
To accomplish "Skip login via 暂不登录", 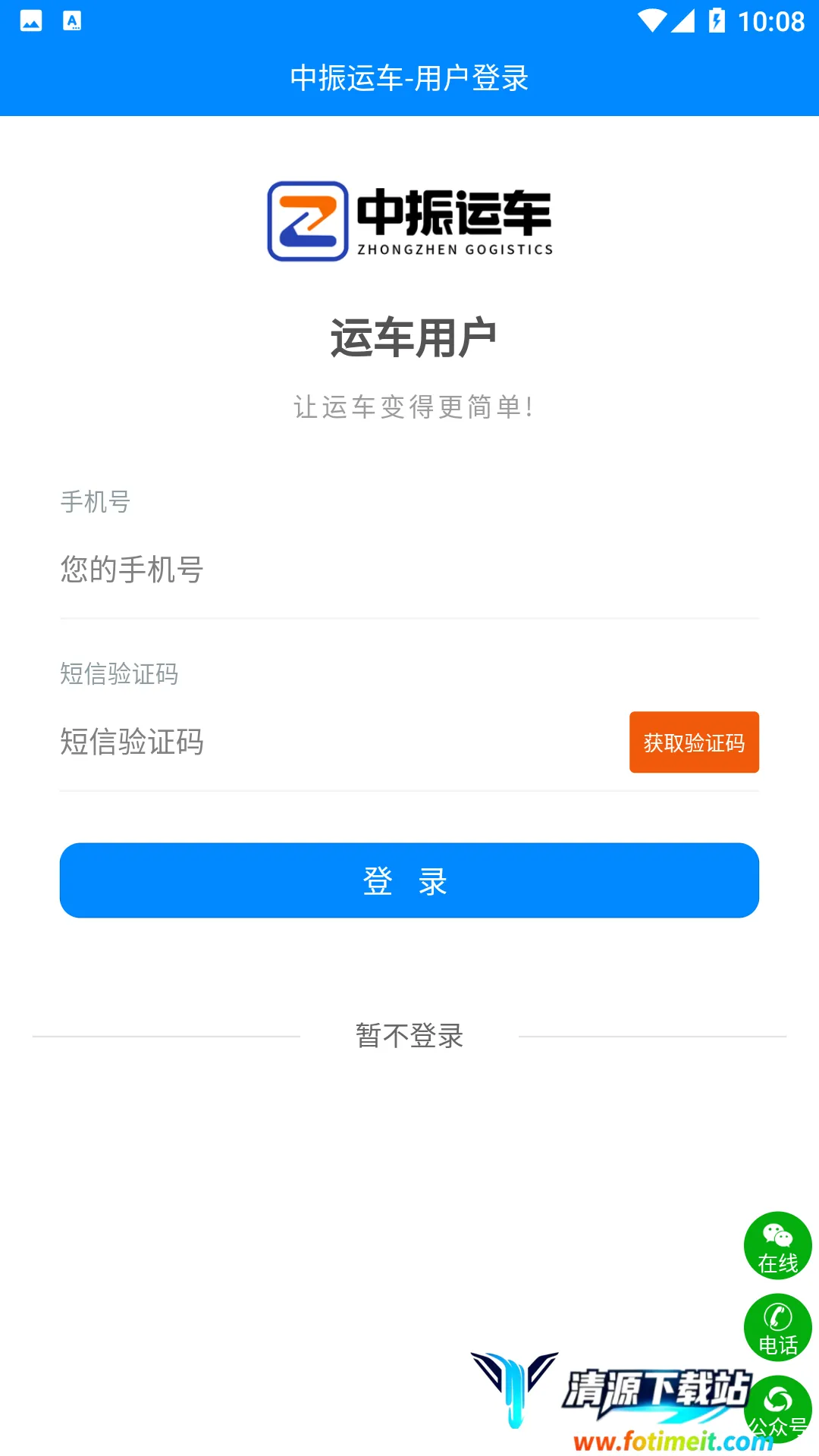I will pyautogui.click(x=409, y=1036).
